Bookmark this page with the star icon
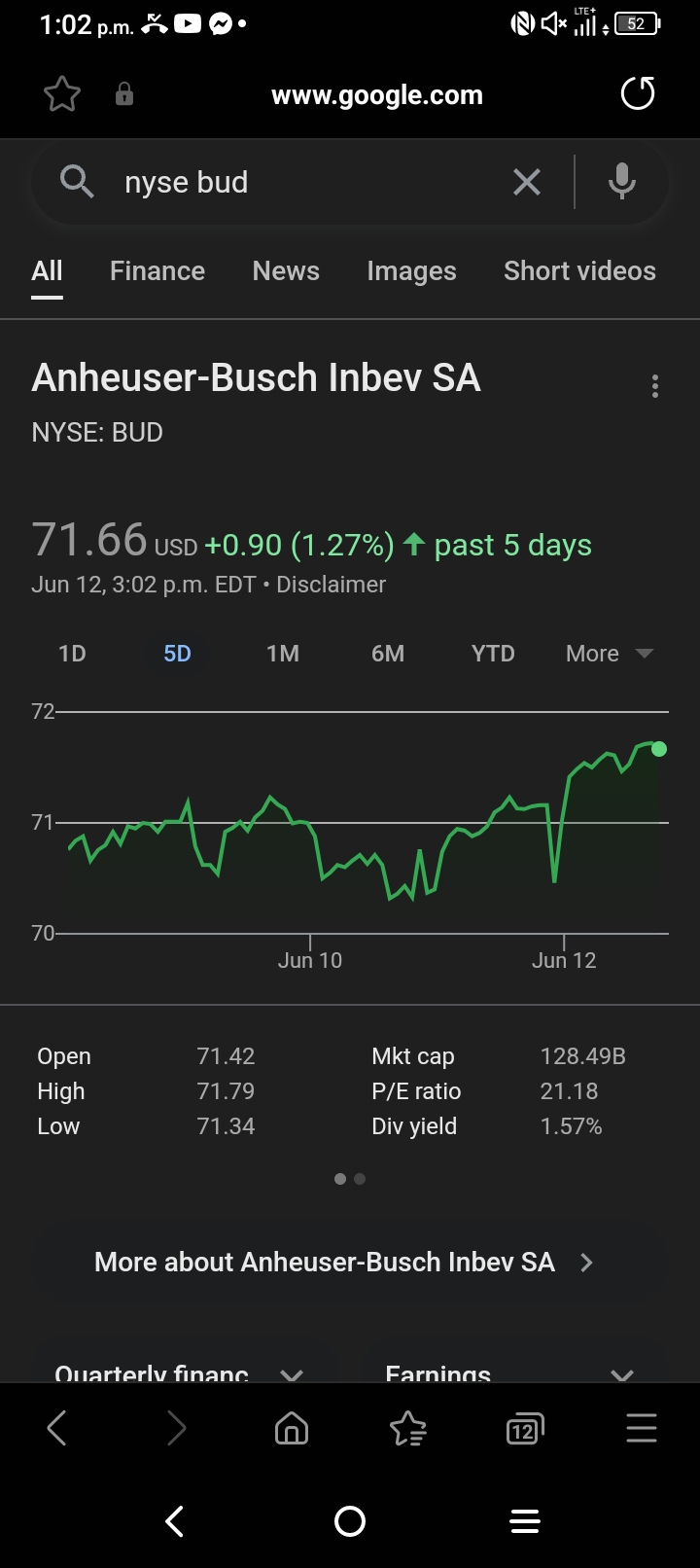The width and height of the screenshot is (700, 1568). (62, 94)
